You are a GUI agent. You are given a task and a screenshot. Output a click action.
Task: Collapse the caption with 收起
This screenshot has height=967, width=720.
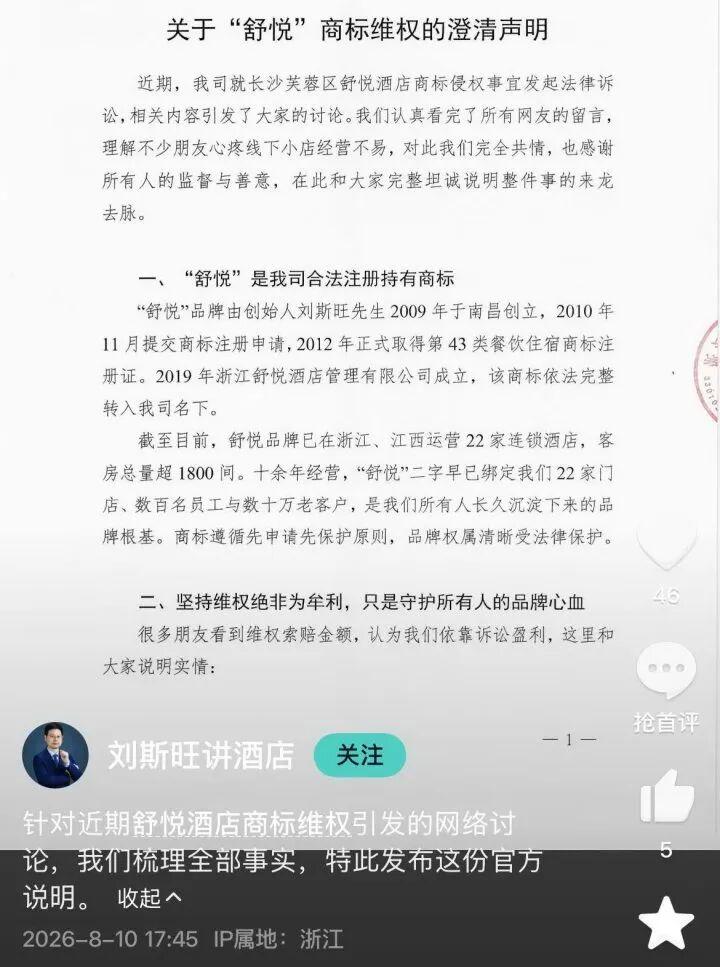pos(150,897)
